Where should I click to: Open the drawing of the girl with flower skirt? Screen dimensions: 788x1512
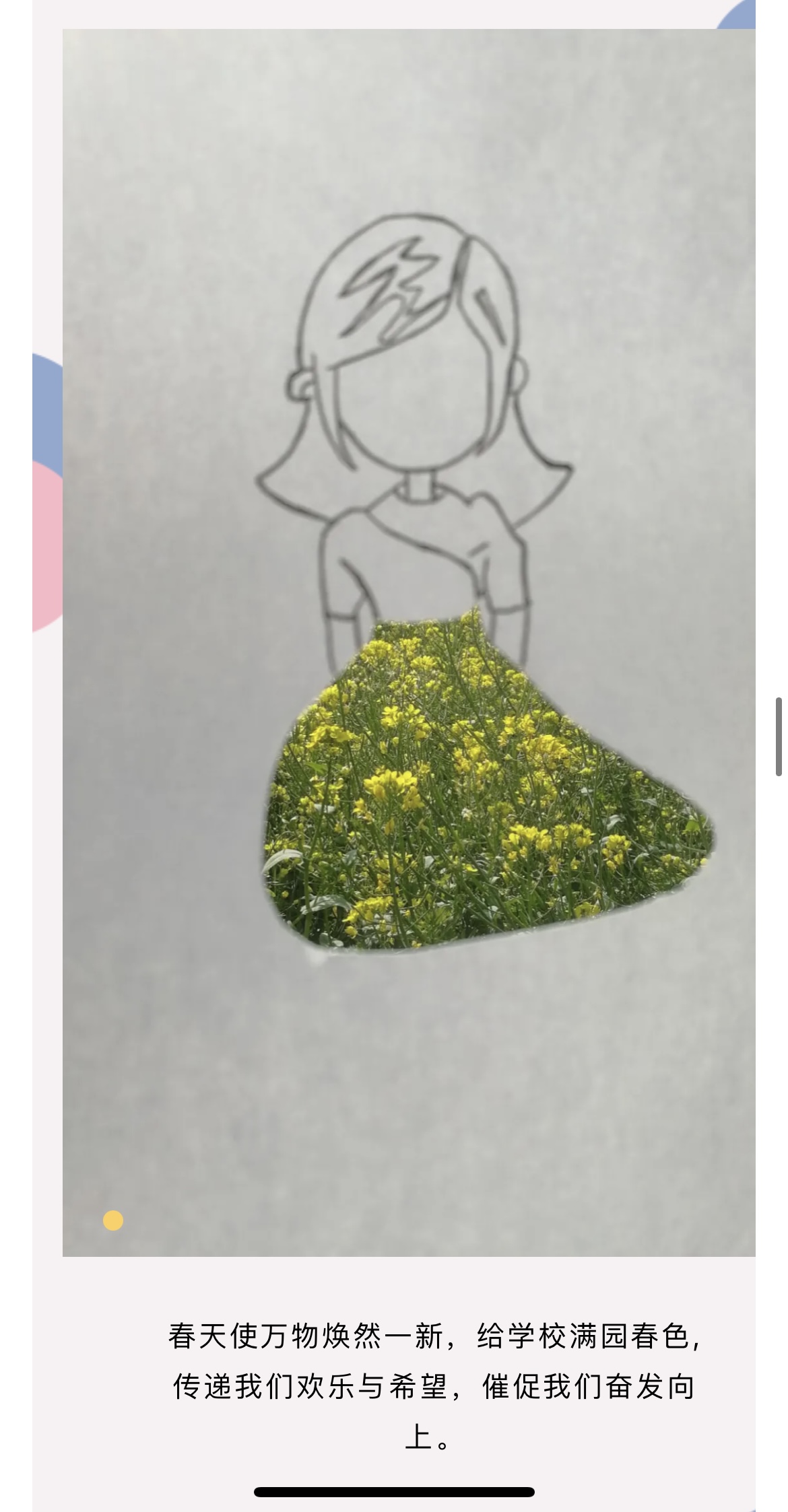(x=409, y=643)
